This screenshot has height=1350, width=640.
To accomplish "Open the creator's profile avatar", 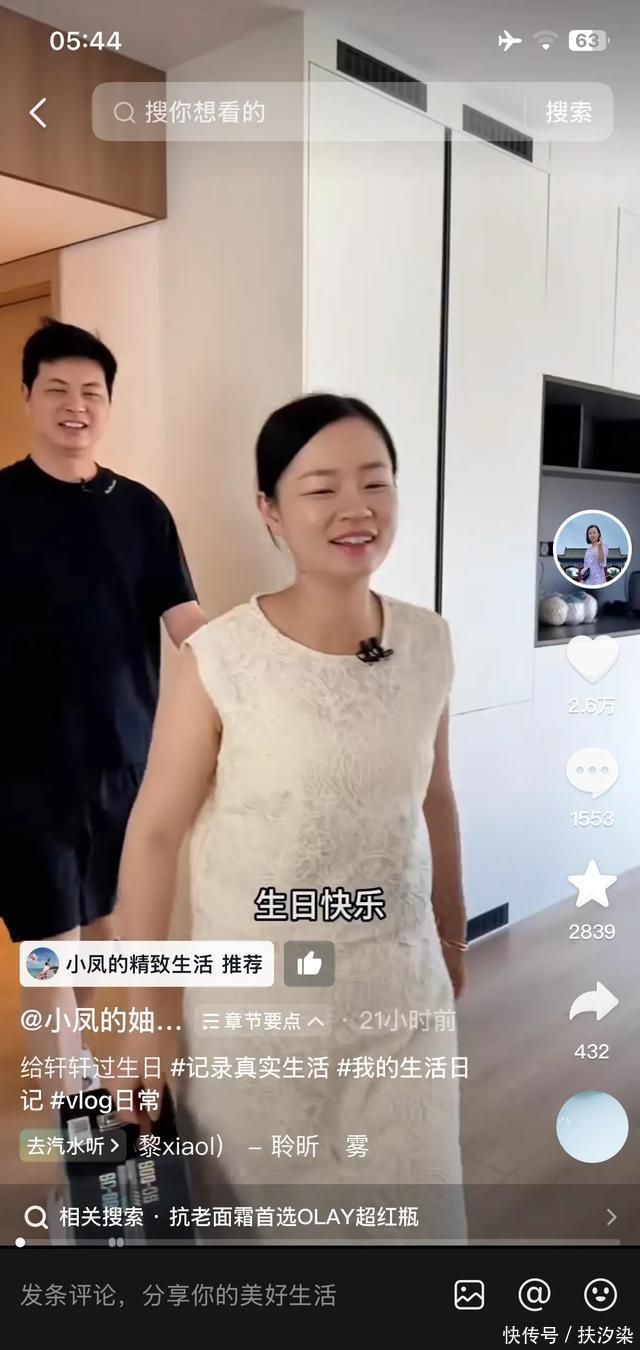I will click(x=592, y=549).
